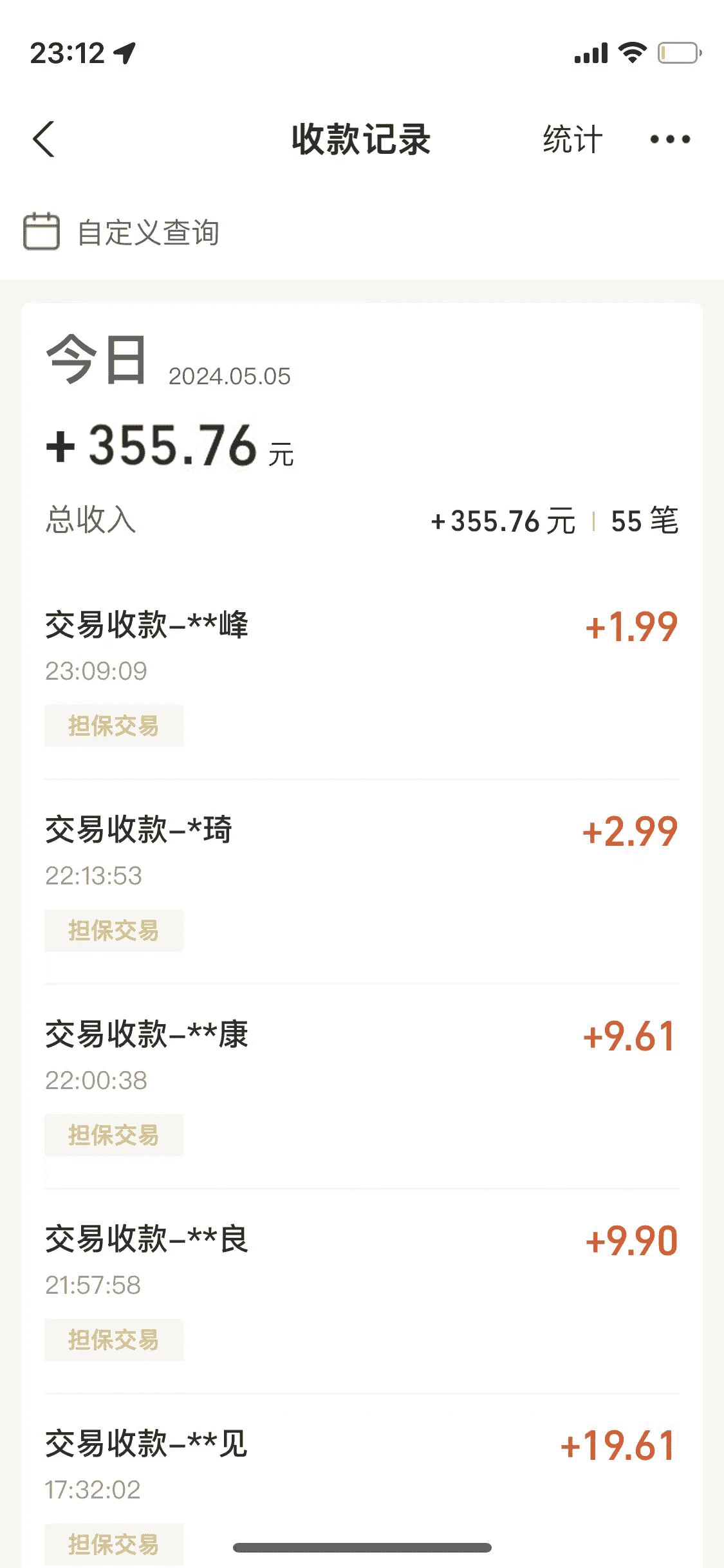
Task: Tap the back arrow to exit 收款记录
Action: [x=43, y=139]
